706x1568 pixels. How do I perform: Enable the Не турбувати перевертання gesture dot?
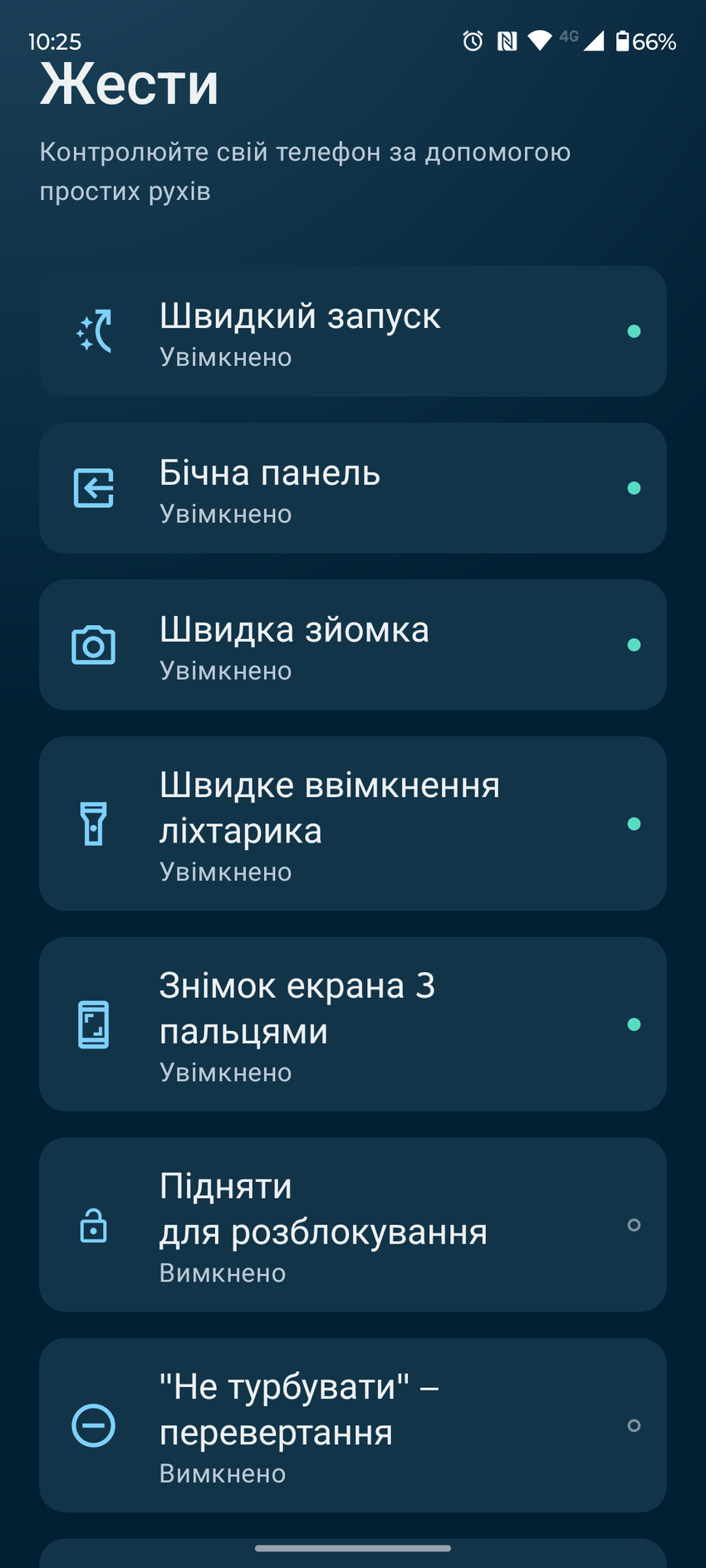635,1424
